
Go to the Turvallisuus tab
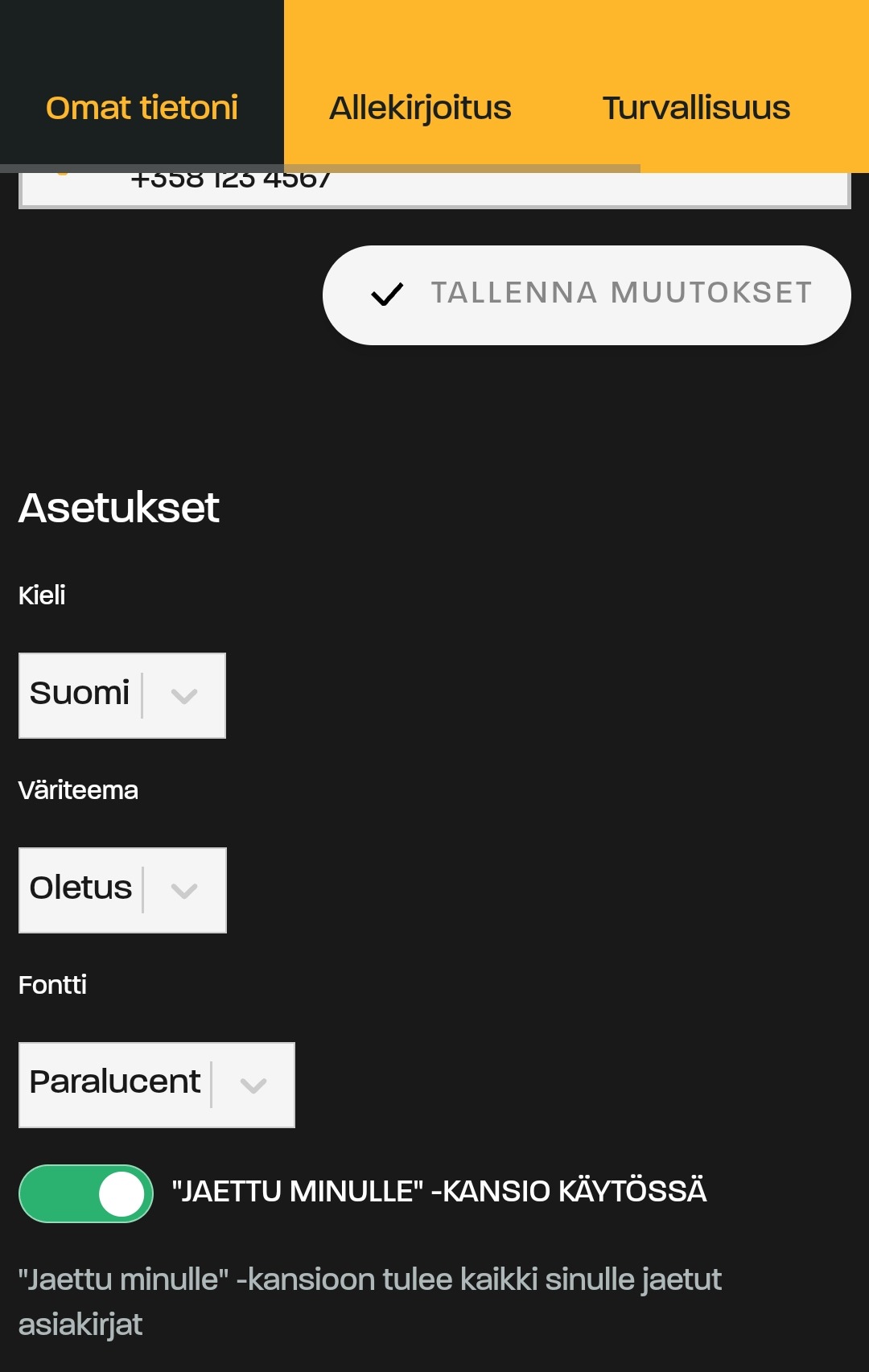click(696, 108)
